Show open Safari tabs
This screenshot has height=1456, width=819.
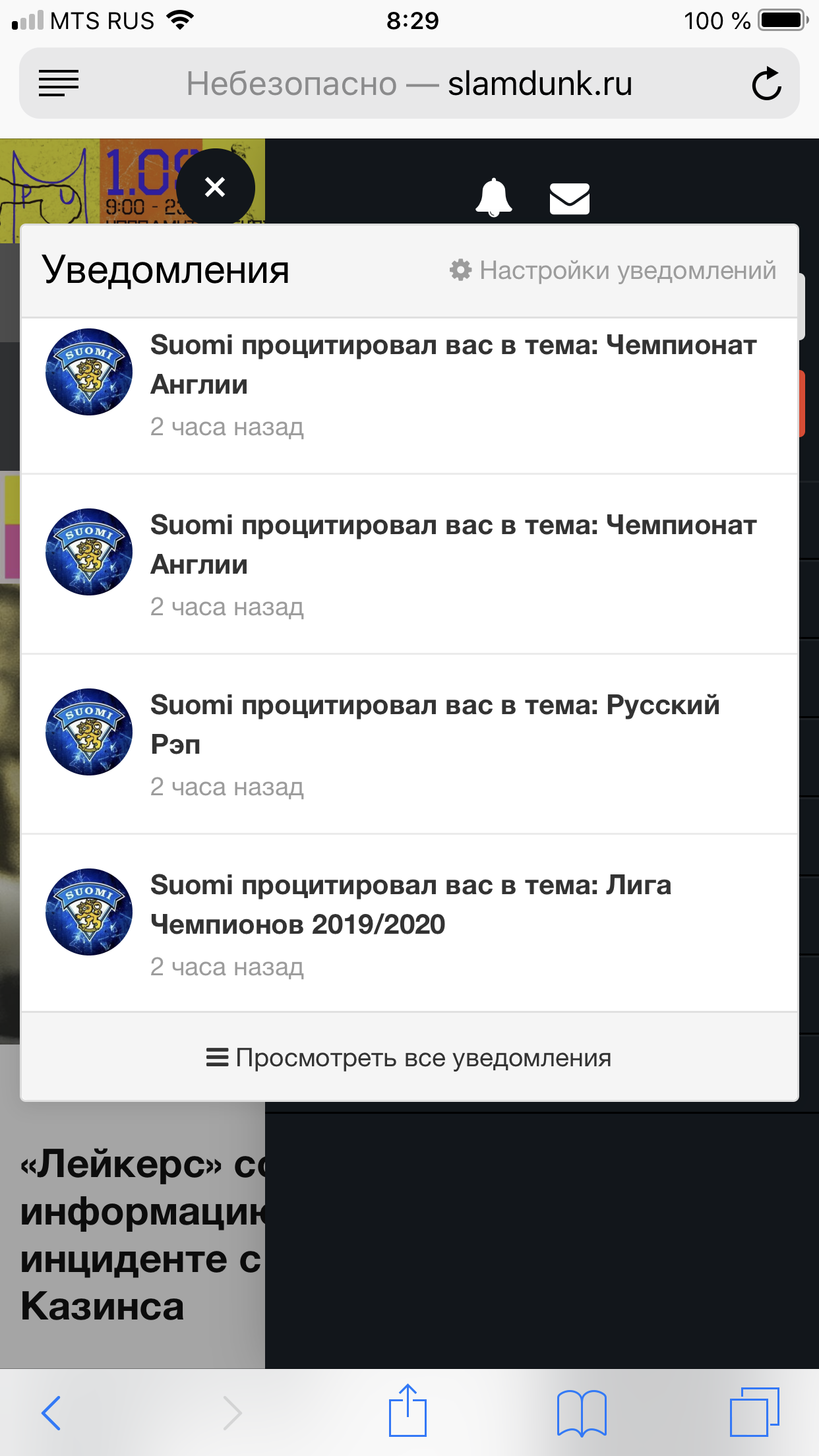click(x=754, y=1411)
